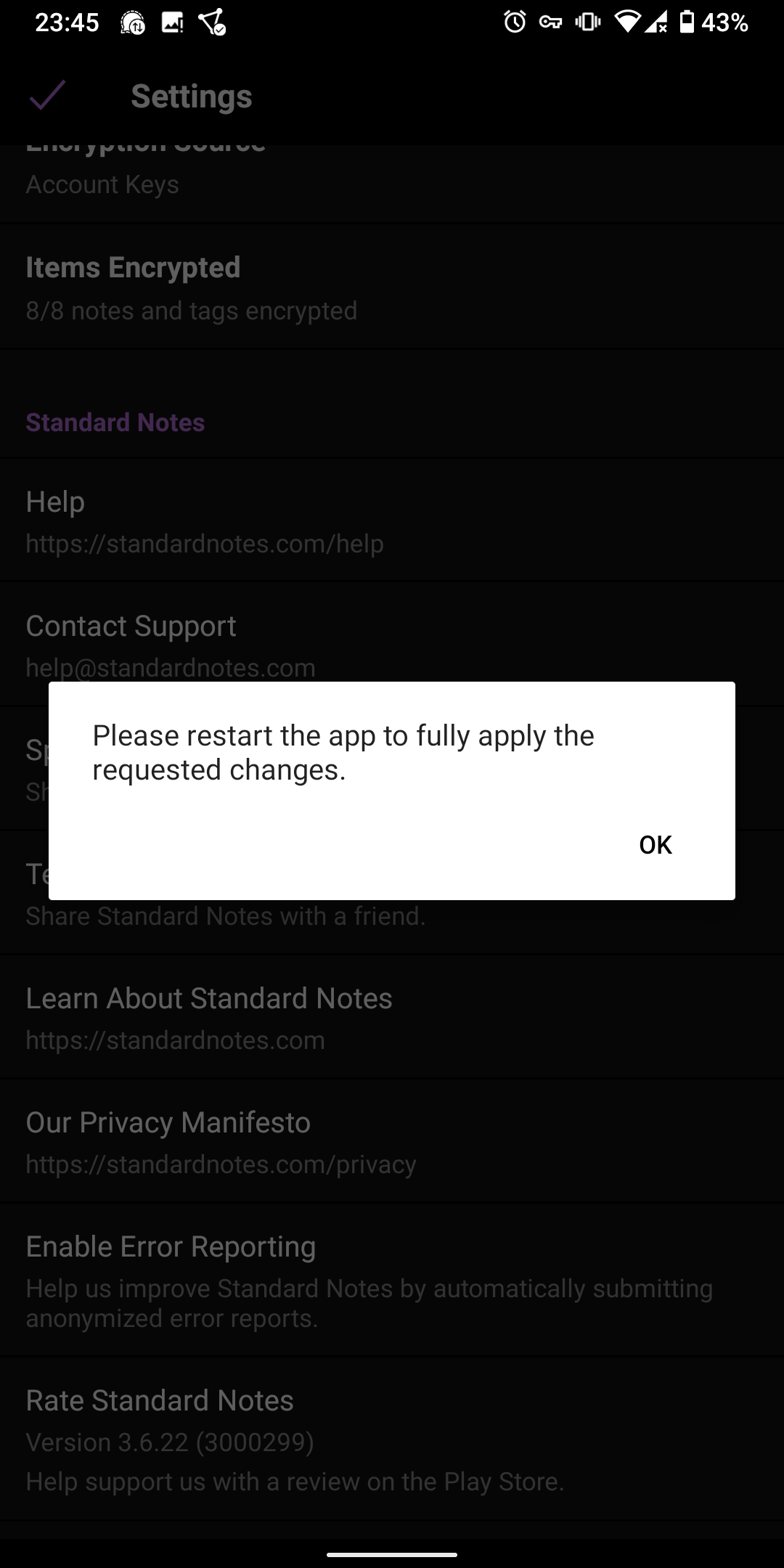Dismiss the restart dialog with OK
784x1568 pixels.
pyautogui.click(x=654, y=844)
